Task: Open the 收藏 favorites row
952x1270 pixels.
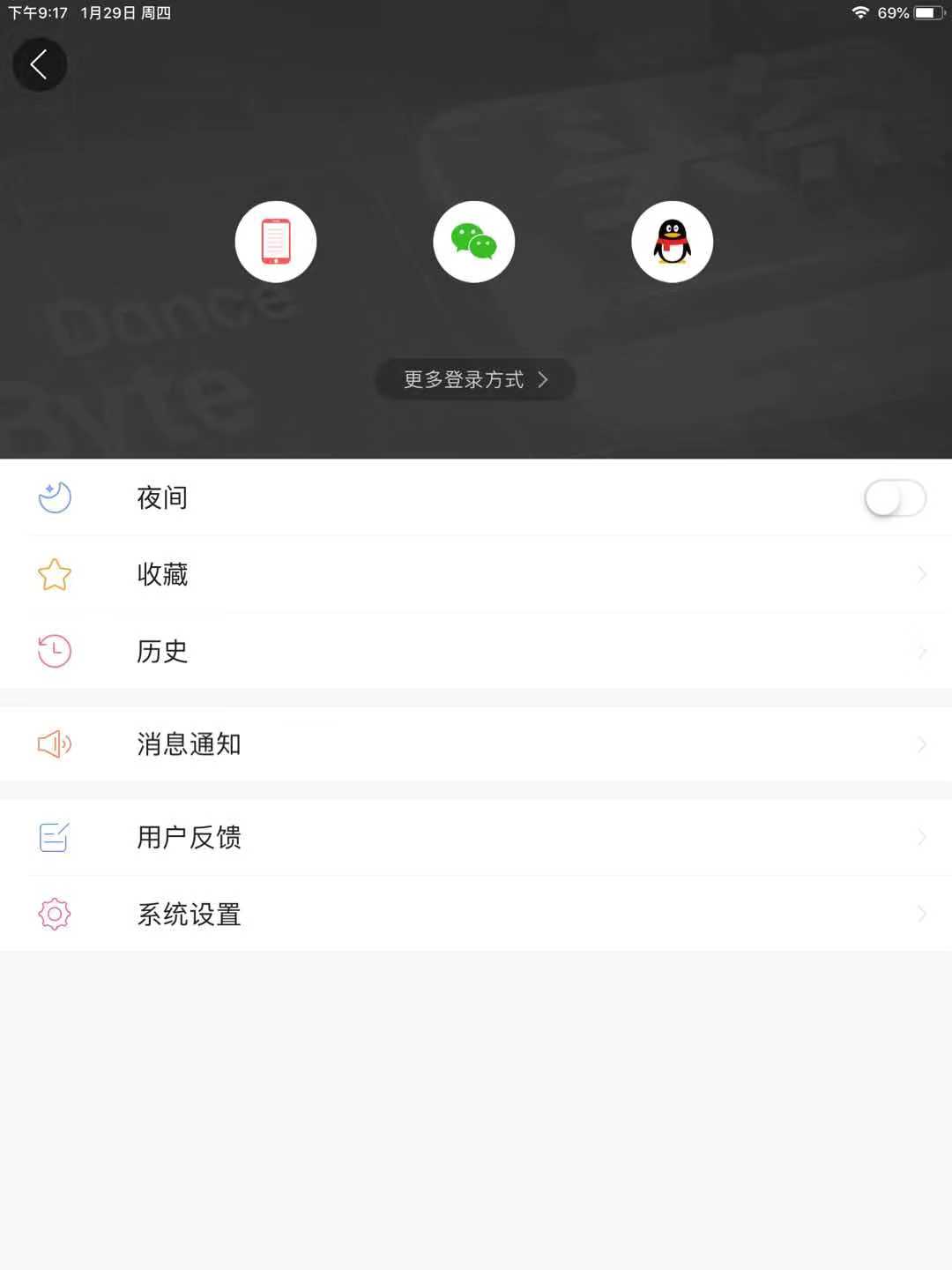Action: pyautogui.click(x=476, y=574)
